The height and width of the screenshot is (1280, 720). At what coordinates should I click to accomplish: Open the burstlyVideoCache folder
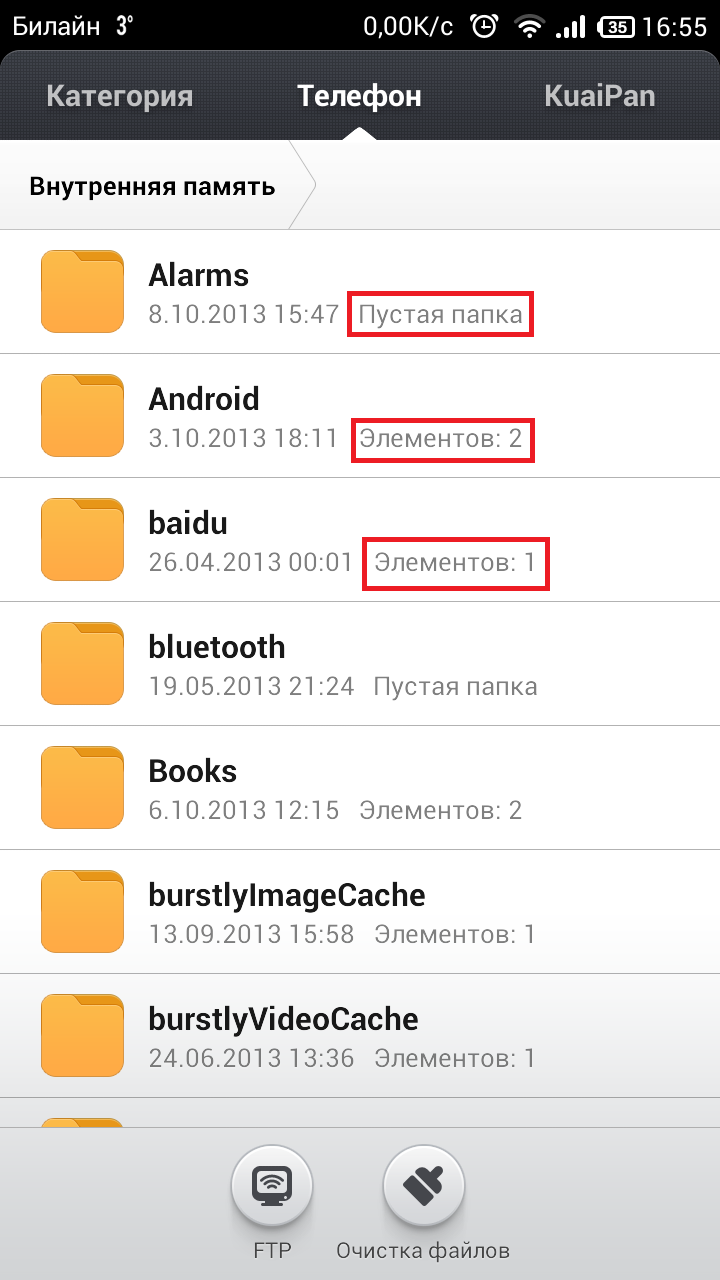click(360, 1036)
